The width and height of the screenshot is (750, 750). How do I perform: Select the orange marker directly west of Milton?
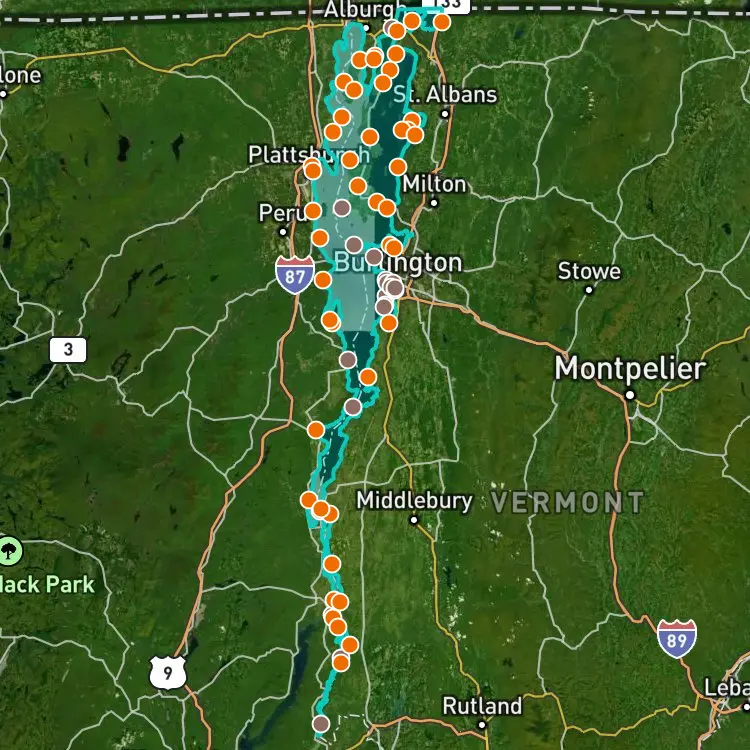(x=358, y=186)
